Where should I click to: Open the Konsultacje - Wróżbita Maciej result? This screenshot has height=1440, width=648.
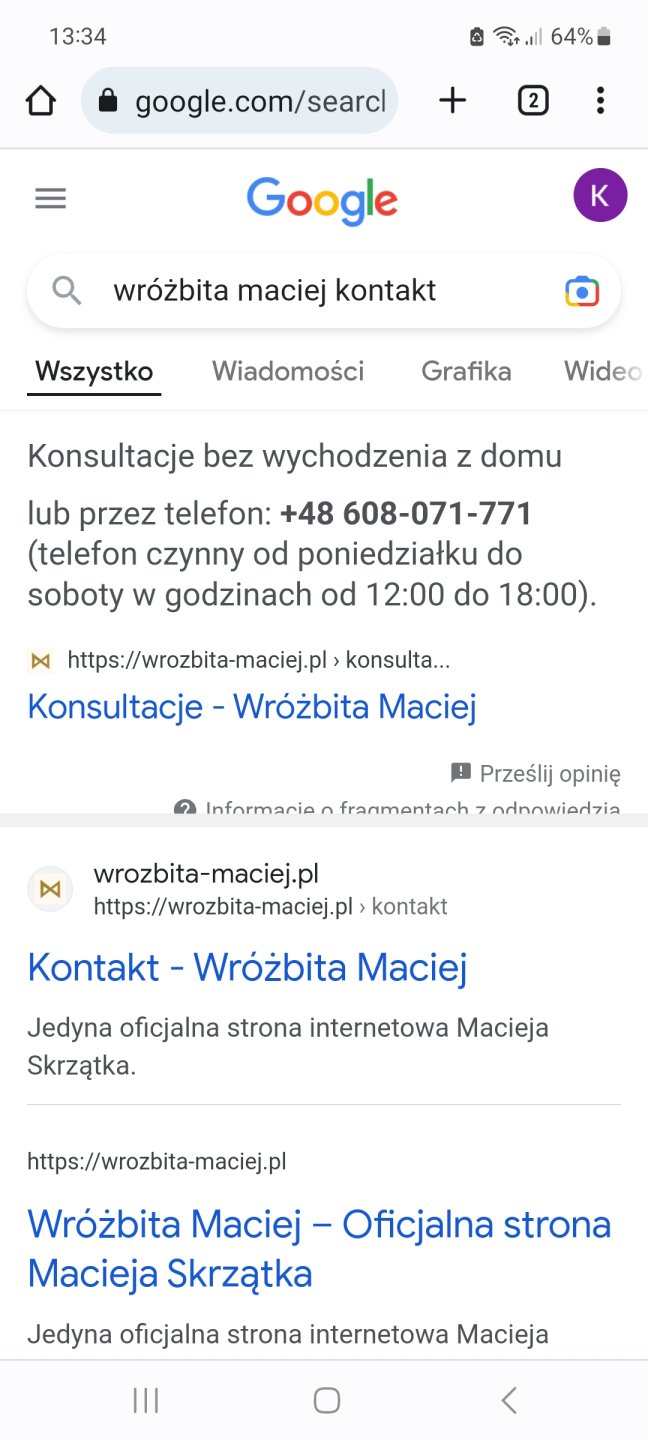tap(252, 707)
